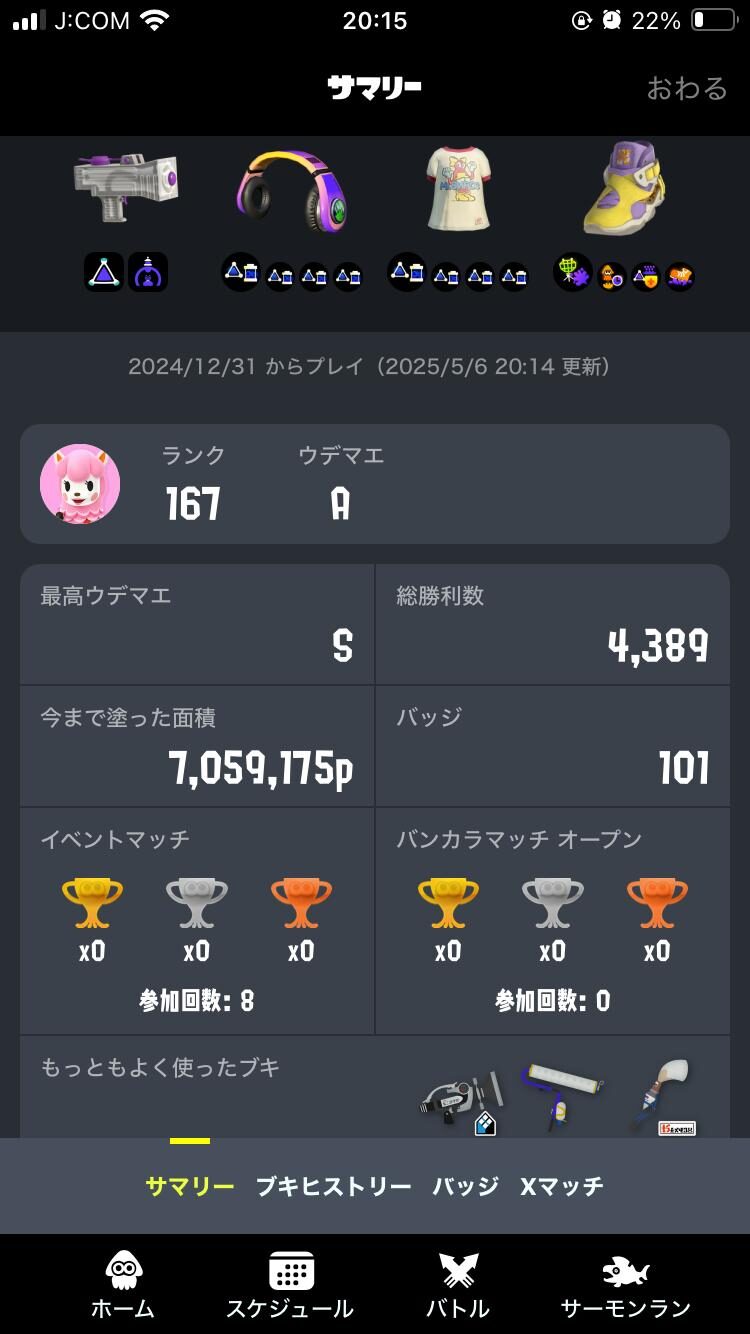Tap おわる to close the summary

pyautogui.click(x=686, y=88)
